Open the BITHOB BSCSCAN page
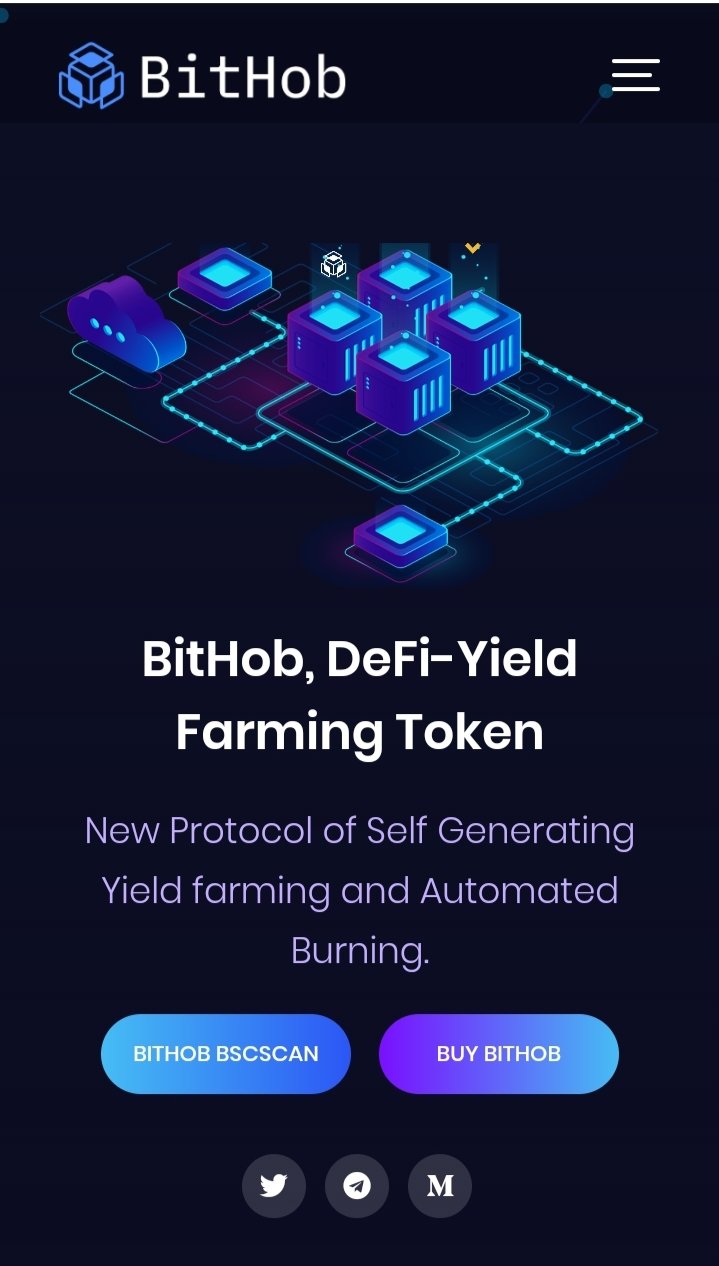719x1266 pixels. coord(226,1054)
